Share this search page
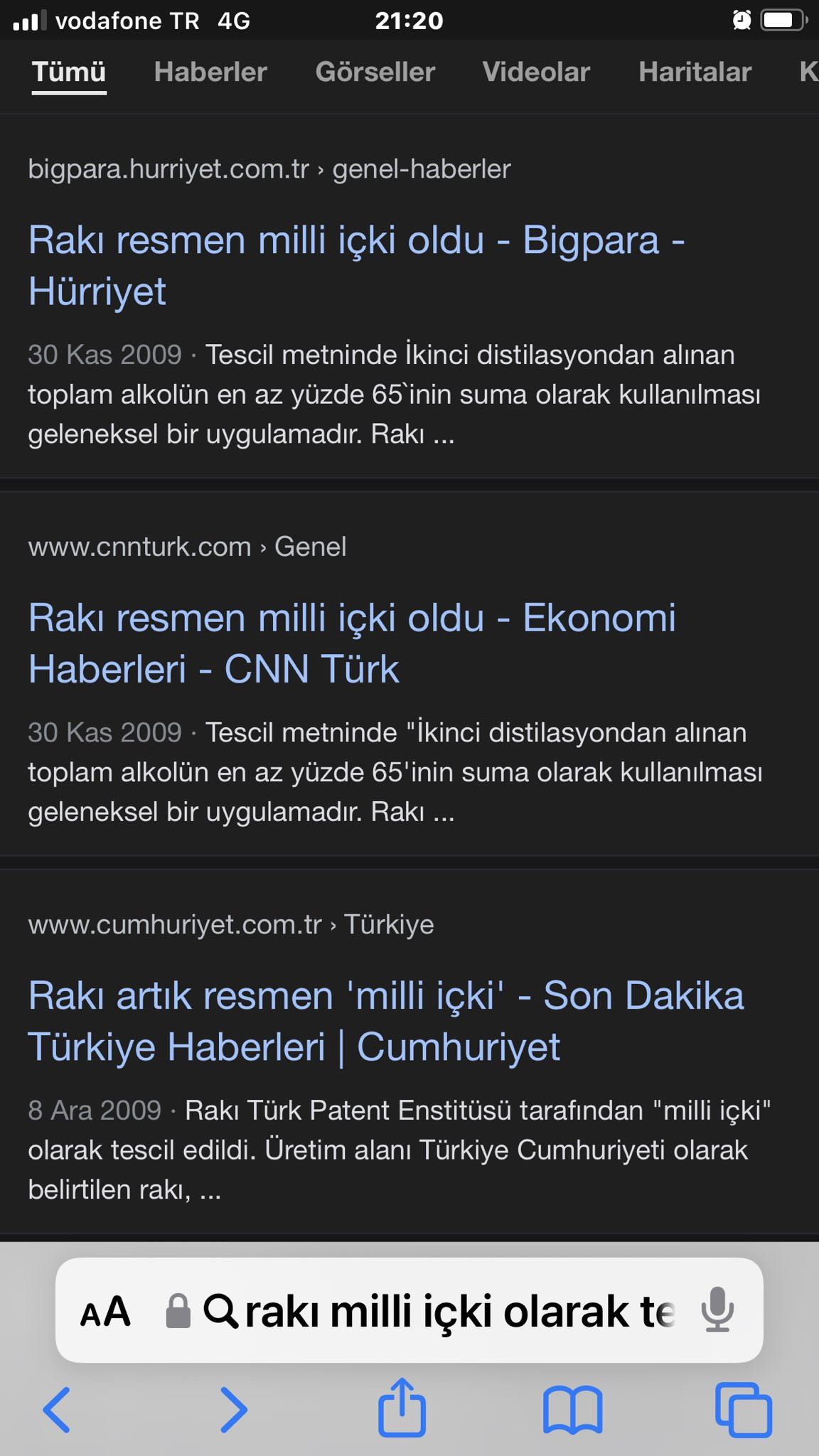Screen dimensions: 819x1456 [x=402, y=1408]
